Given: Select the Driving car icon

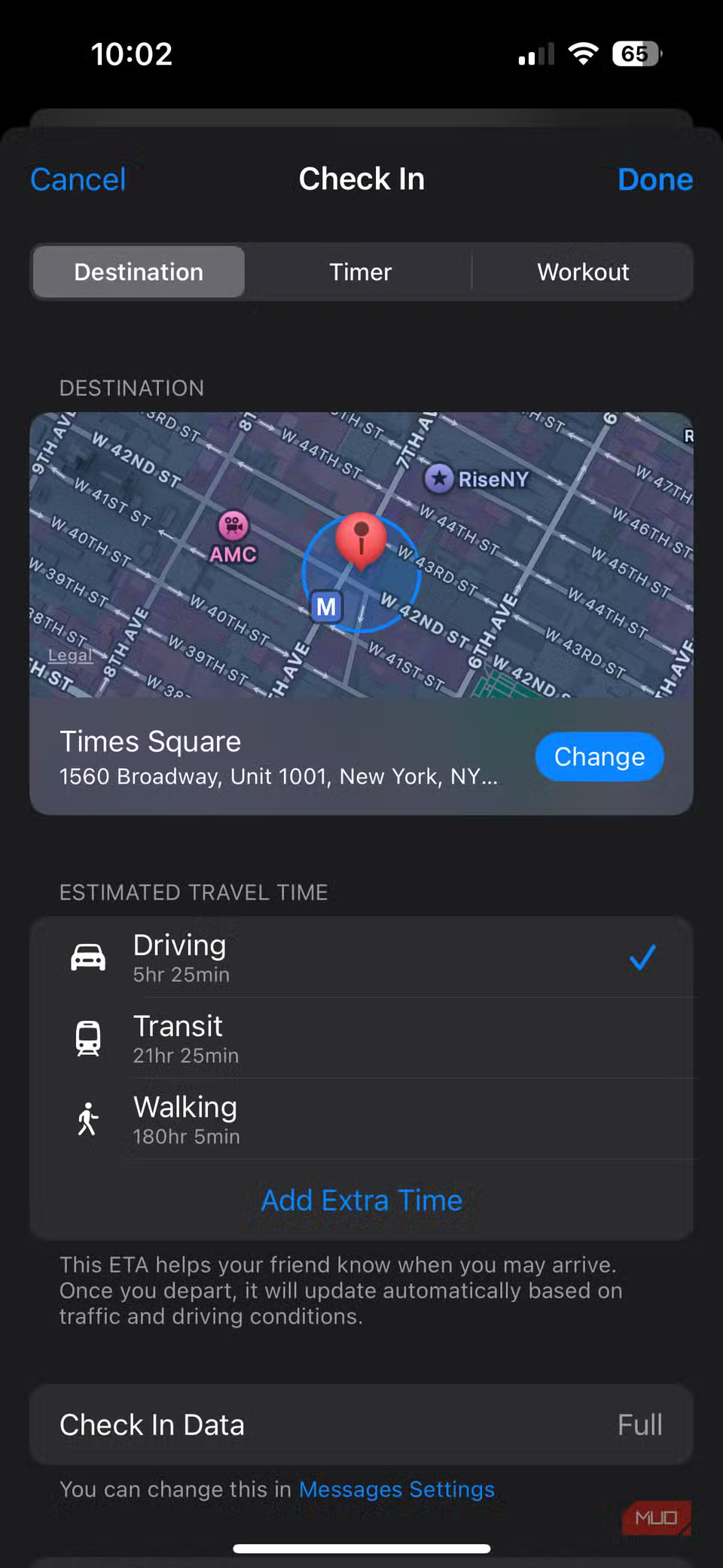Looking at the screenshot, I should 88,955.
